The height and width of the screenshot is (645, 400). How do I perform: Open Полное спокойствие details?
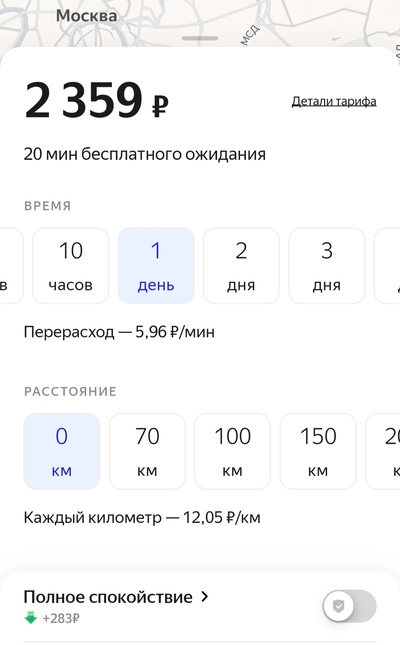click(x=116, y=597)
